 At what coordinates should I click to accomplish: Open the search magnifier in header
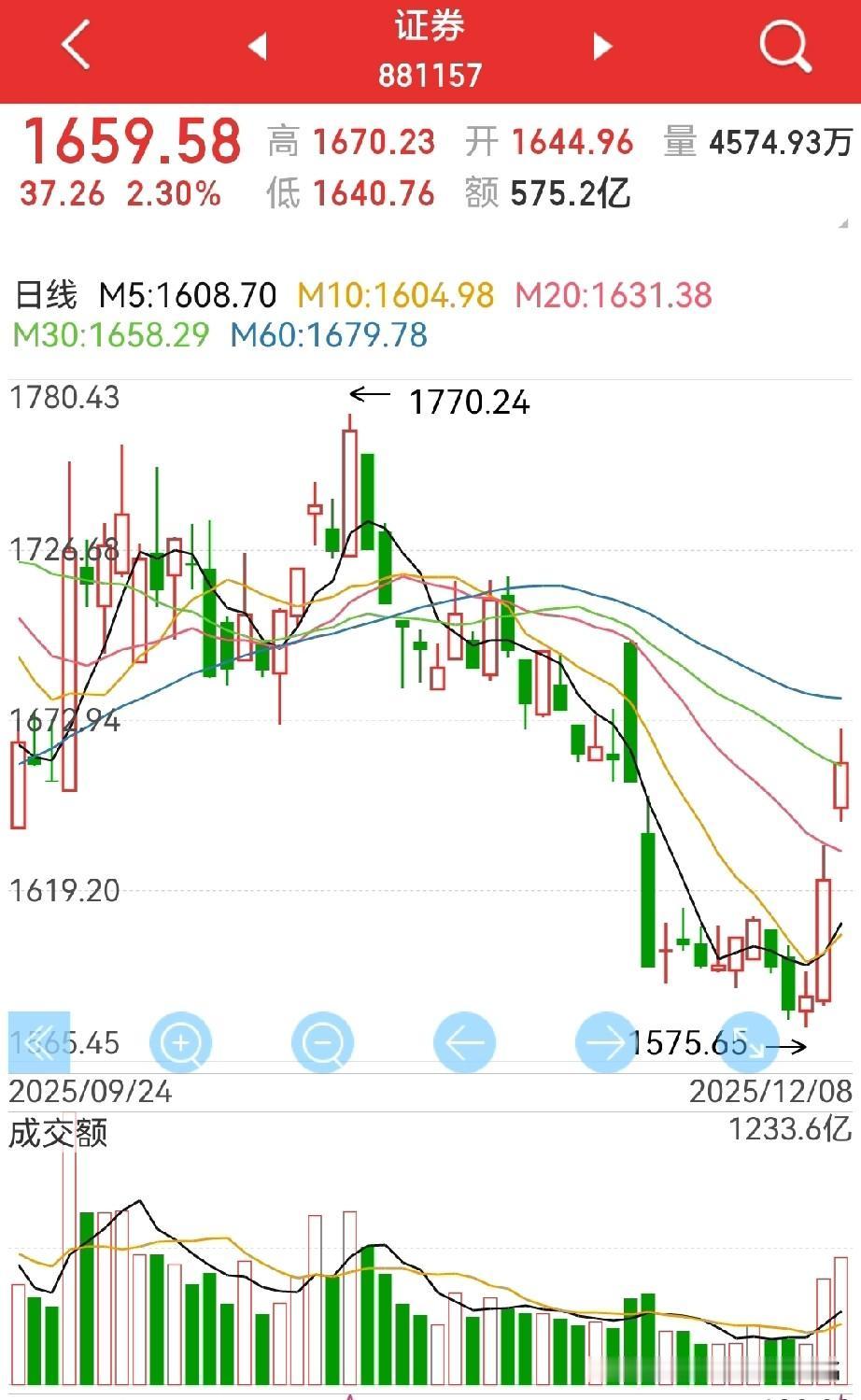(x=784, y=45)
